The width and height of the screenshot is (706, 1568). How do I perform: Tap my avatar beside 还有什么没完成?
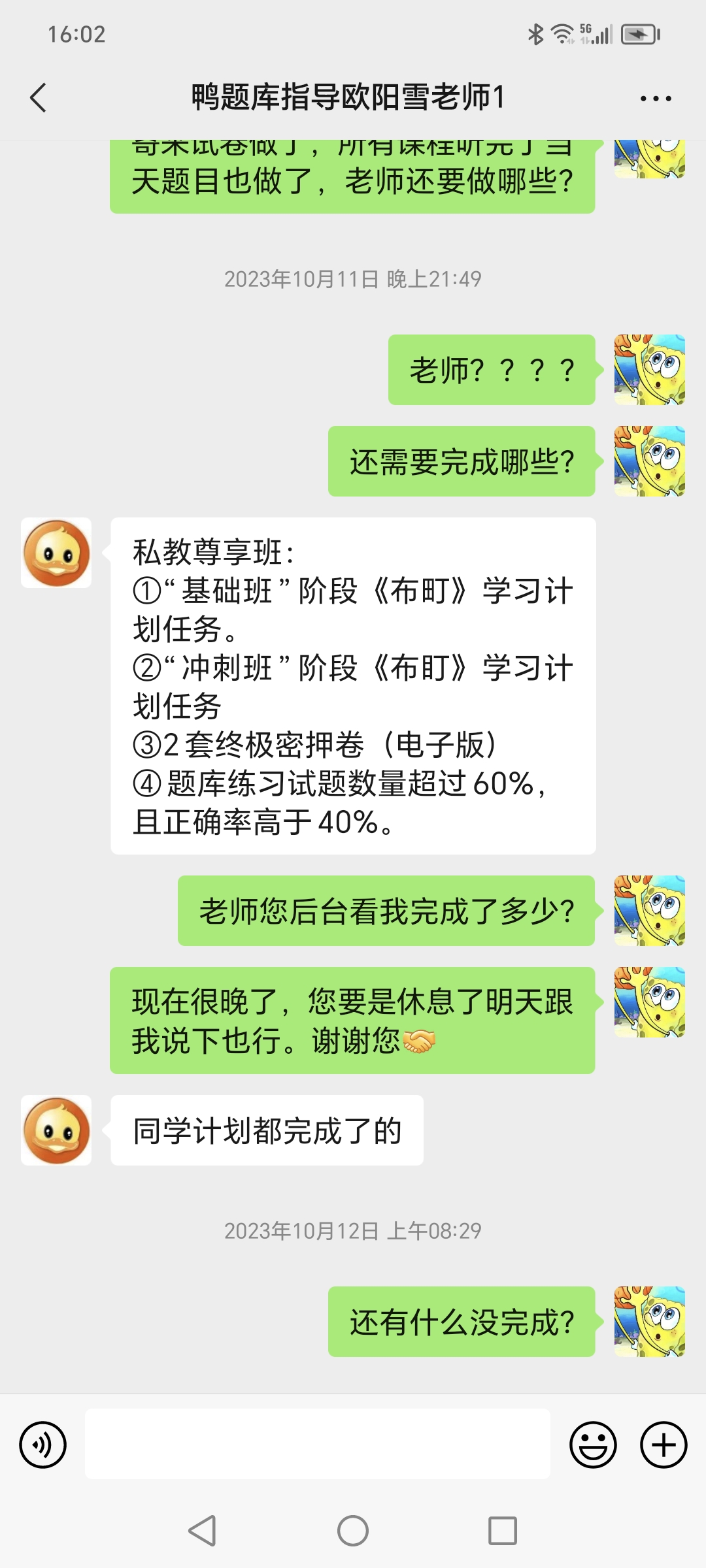click(x=649, y=1322)
